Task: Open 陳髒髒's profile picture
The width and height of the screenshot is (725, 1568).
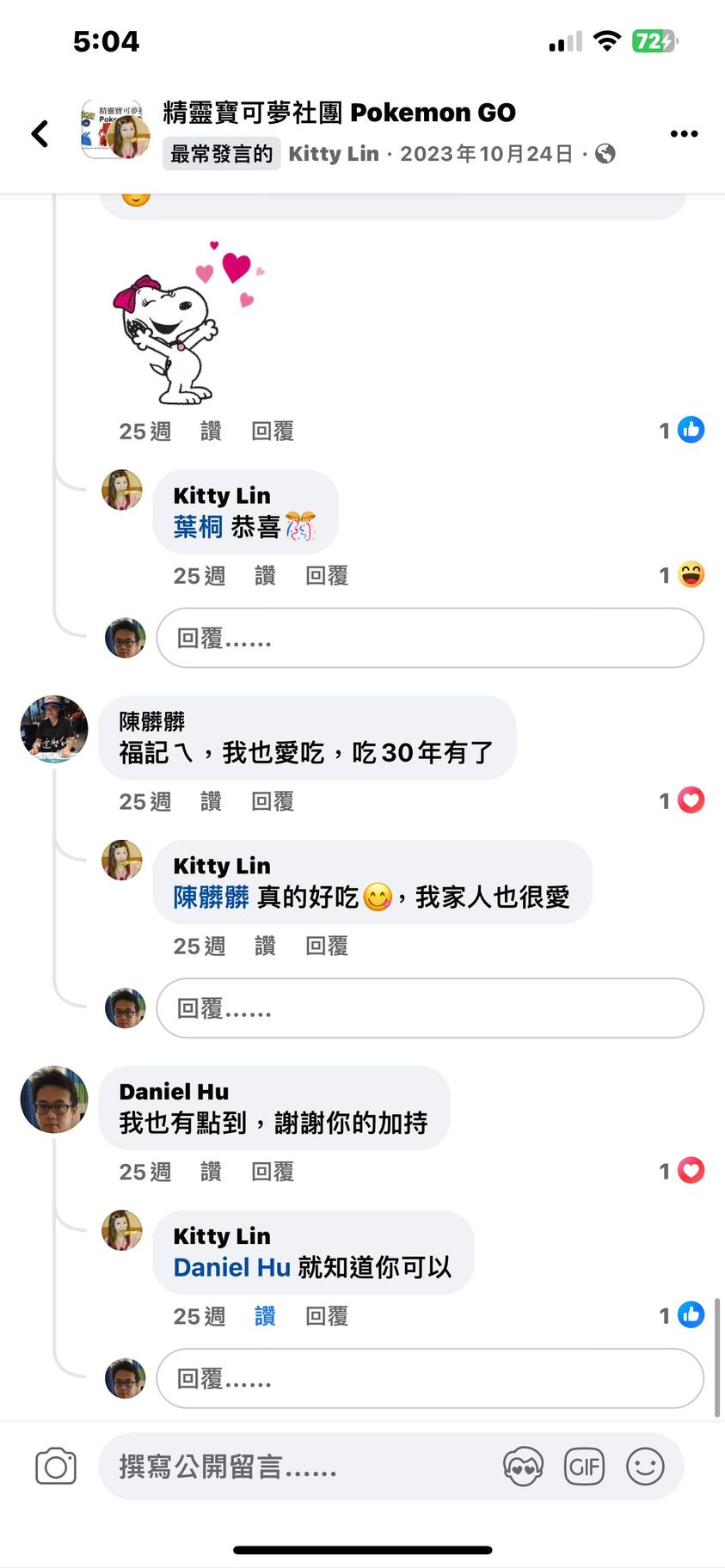Action: point(54,729)
